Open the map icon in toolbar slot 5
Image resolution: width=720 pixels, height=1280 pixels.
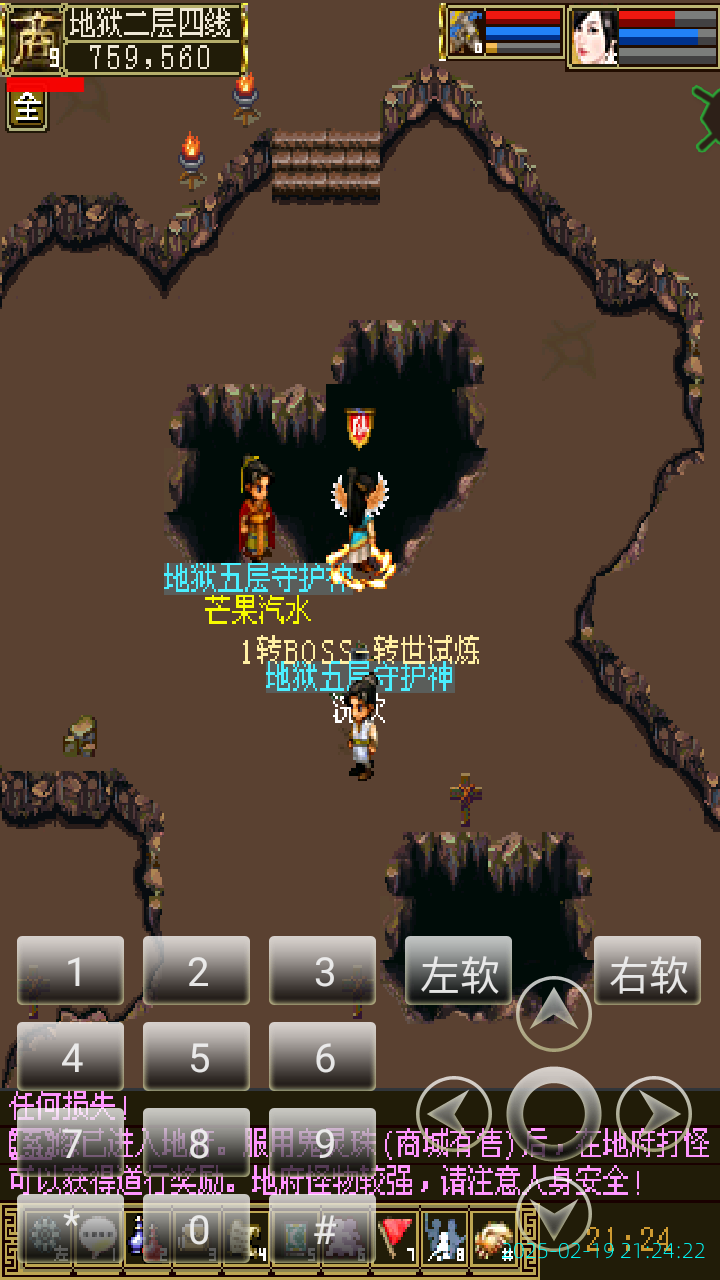coord(295,1235)
